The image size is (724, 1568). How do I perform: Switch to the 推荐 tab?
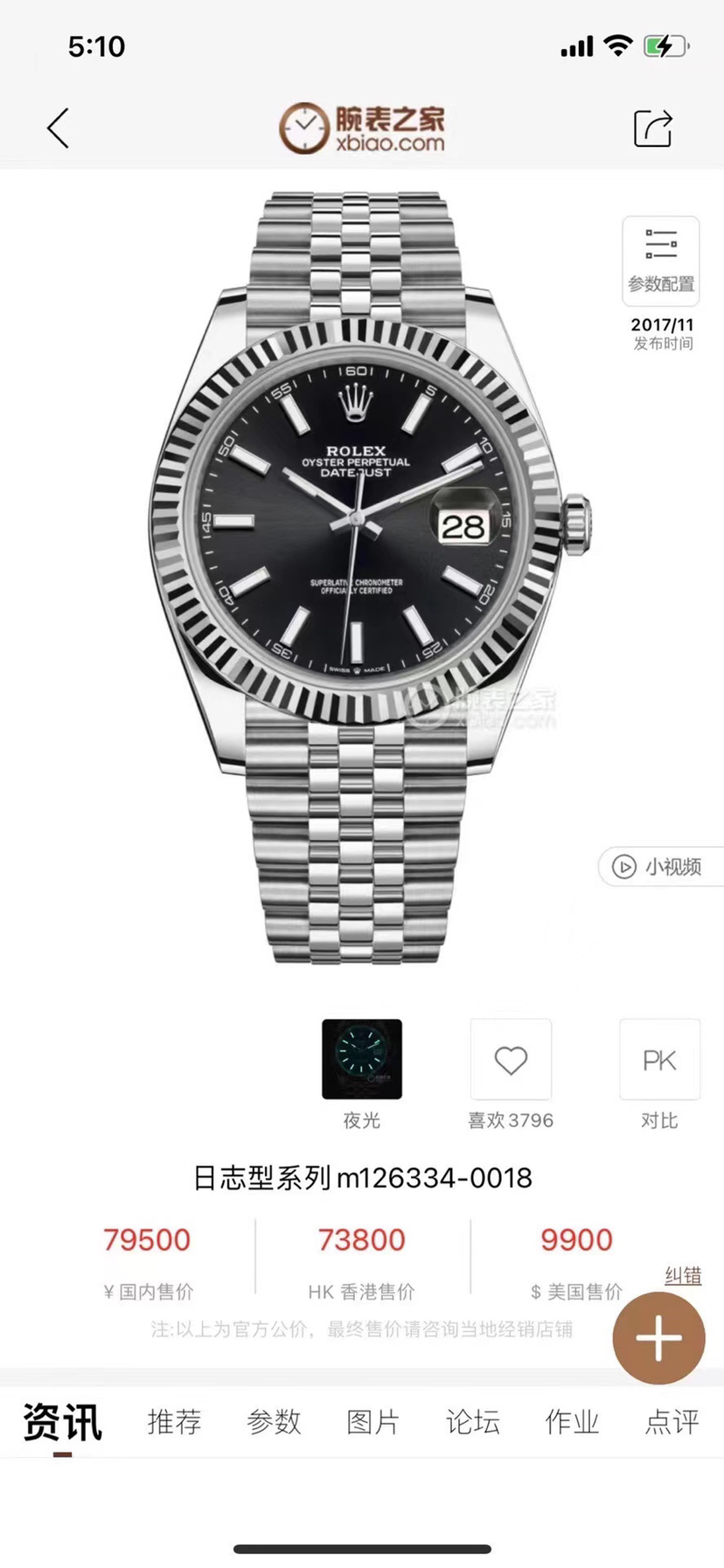(x=174, y=1422)
